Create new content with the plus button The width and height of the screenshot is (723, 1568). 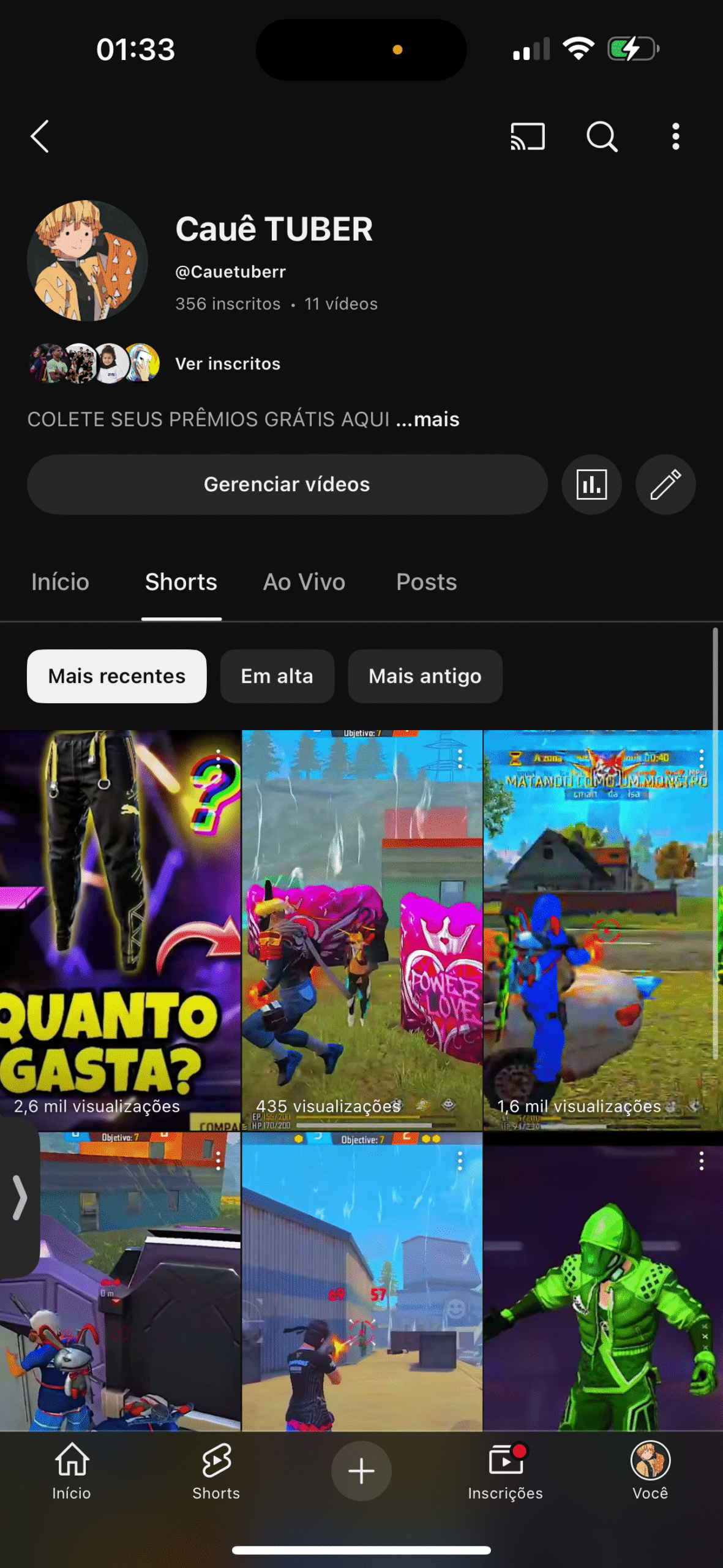pyautogui.click(x=361, y=1471)
